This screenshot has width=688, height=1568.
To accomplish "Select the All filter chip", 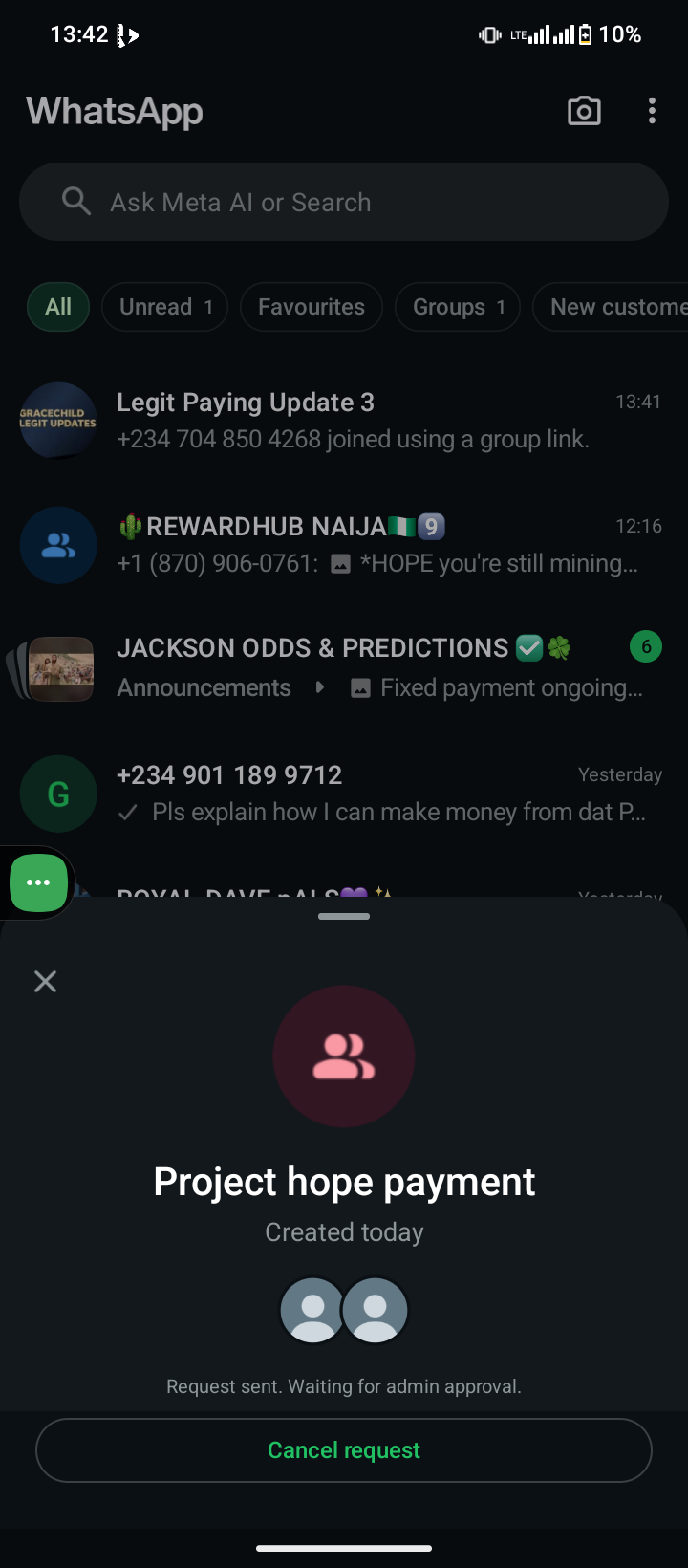I will click(x=58, y=307).
